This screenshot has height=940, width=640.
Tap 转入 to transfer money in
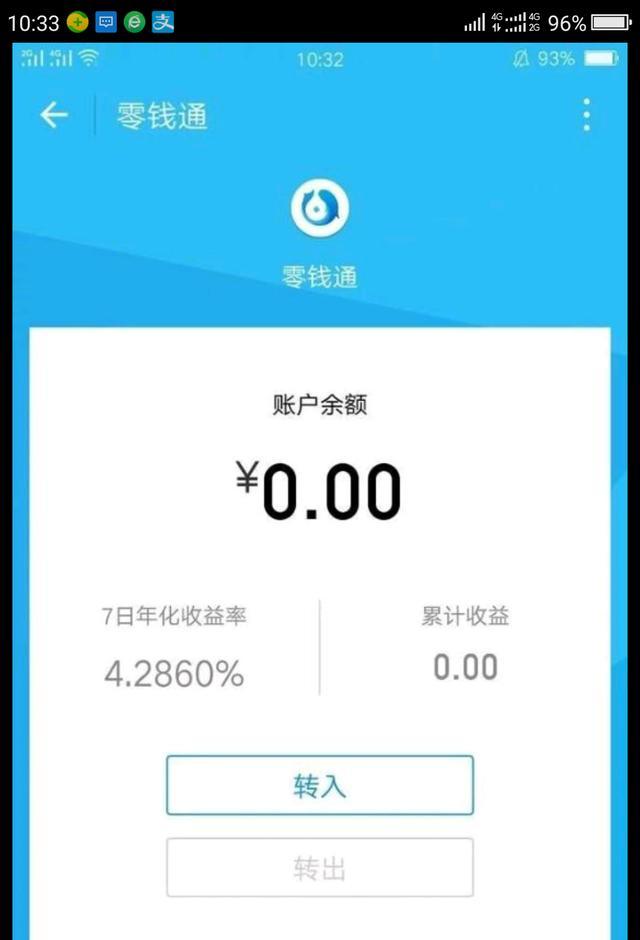pyautogui.click(x=319, y=786)
